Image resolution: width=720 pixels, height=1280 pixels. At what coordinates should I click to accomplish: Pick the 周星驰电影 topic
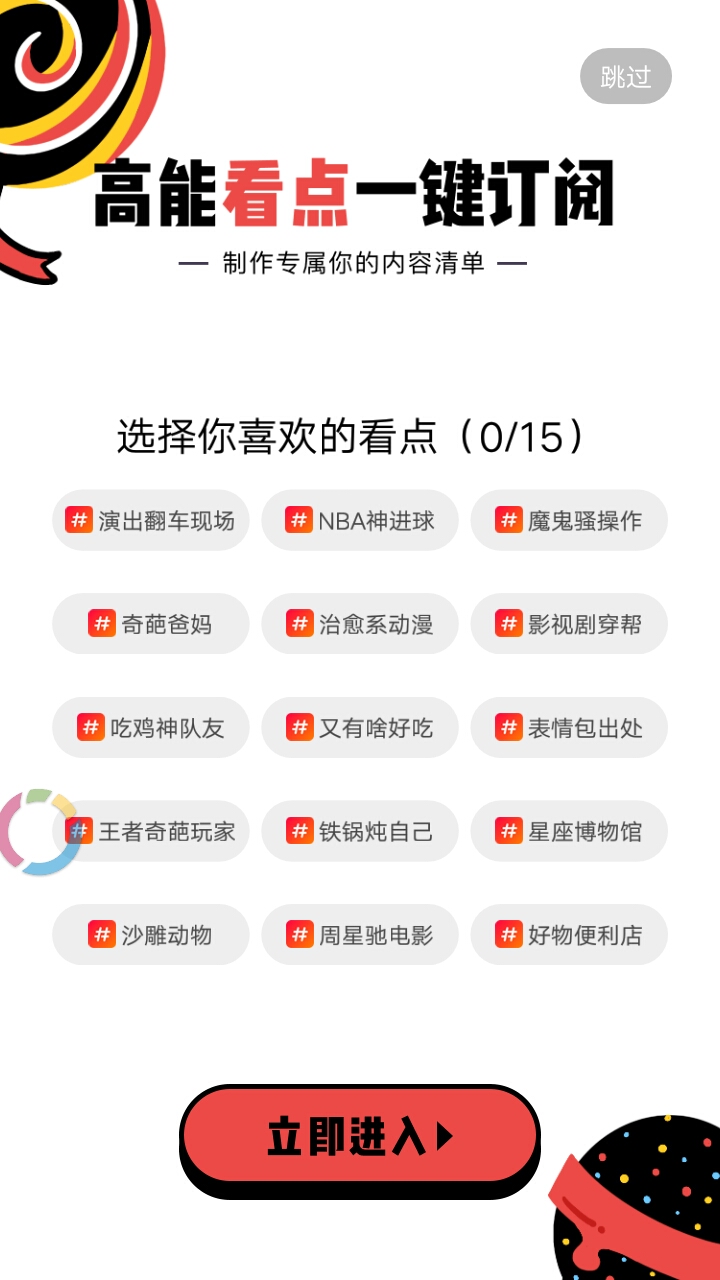(360, 935)
